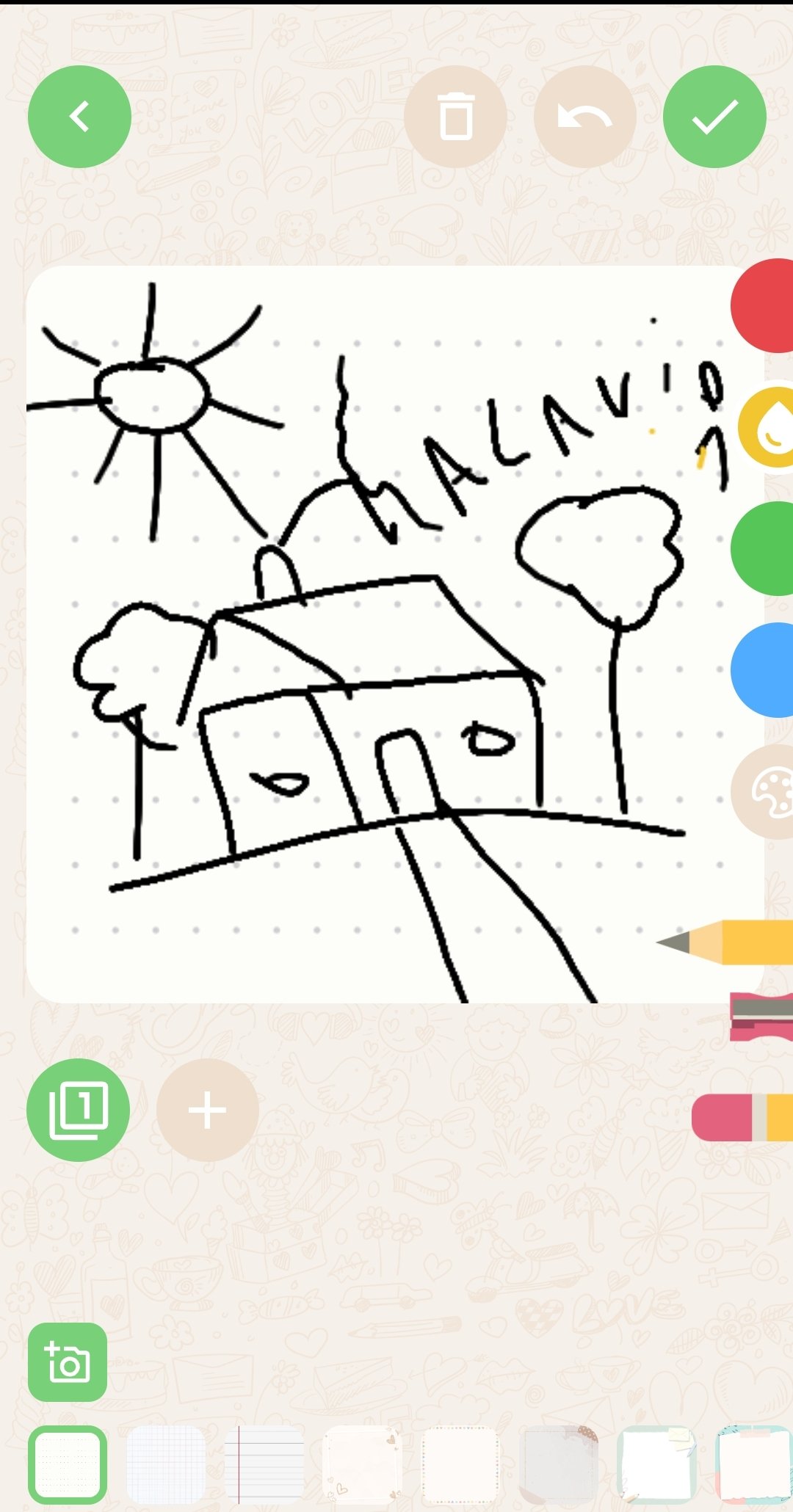This screenshot has height=1512, width=793.
Task: Choose the lined notebook paper background
Action: pos(264,1464)
